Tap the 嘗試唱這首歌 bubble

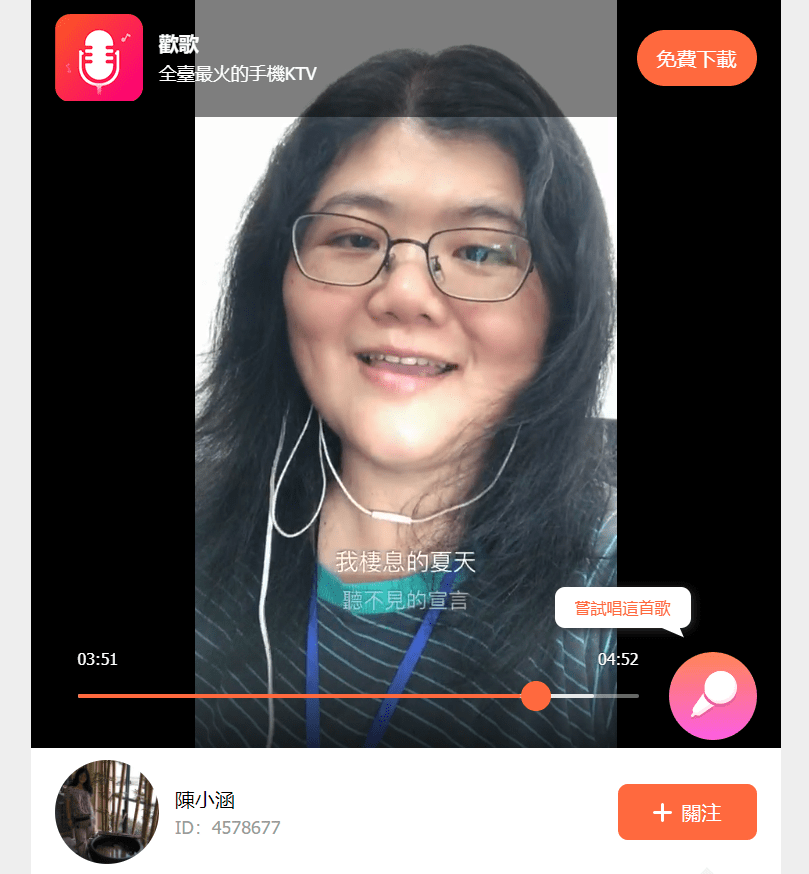[622, 608]
